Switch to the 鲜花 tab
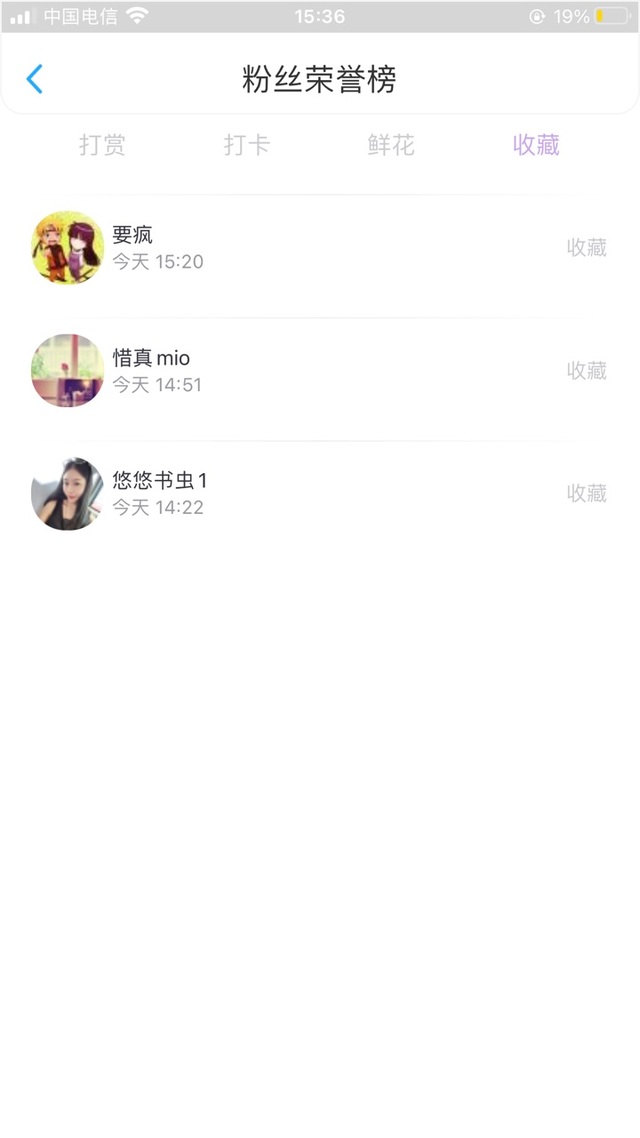 [x=391, y=145]
